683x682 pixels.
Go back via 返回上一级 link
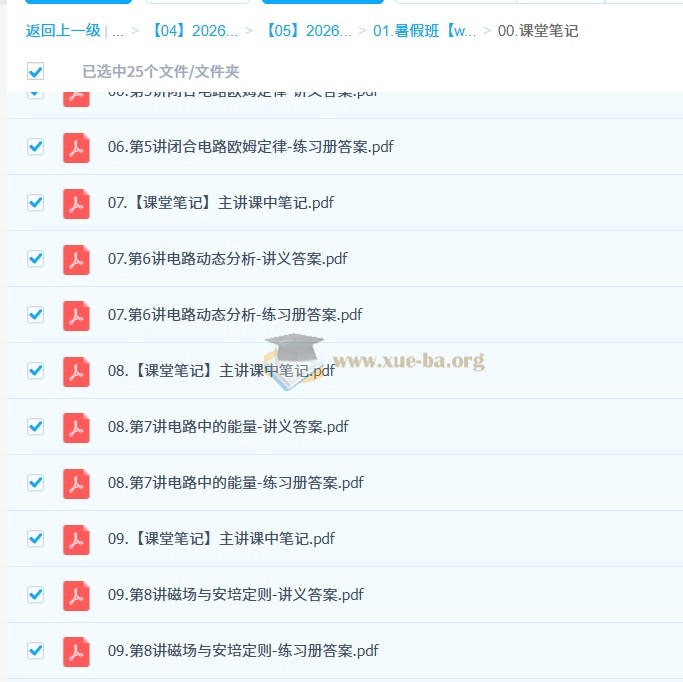(x=63, y=30)
